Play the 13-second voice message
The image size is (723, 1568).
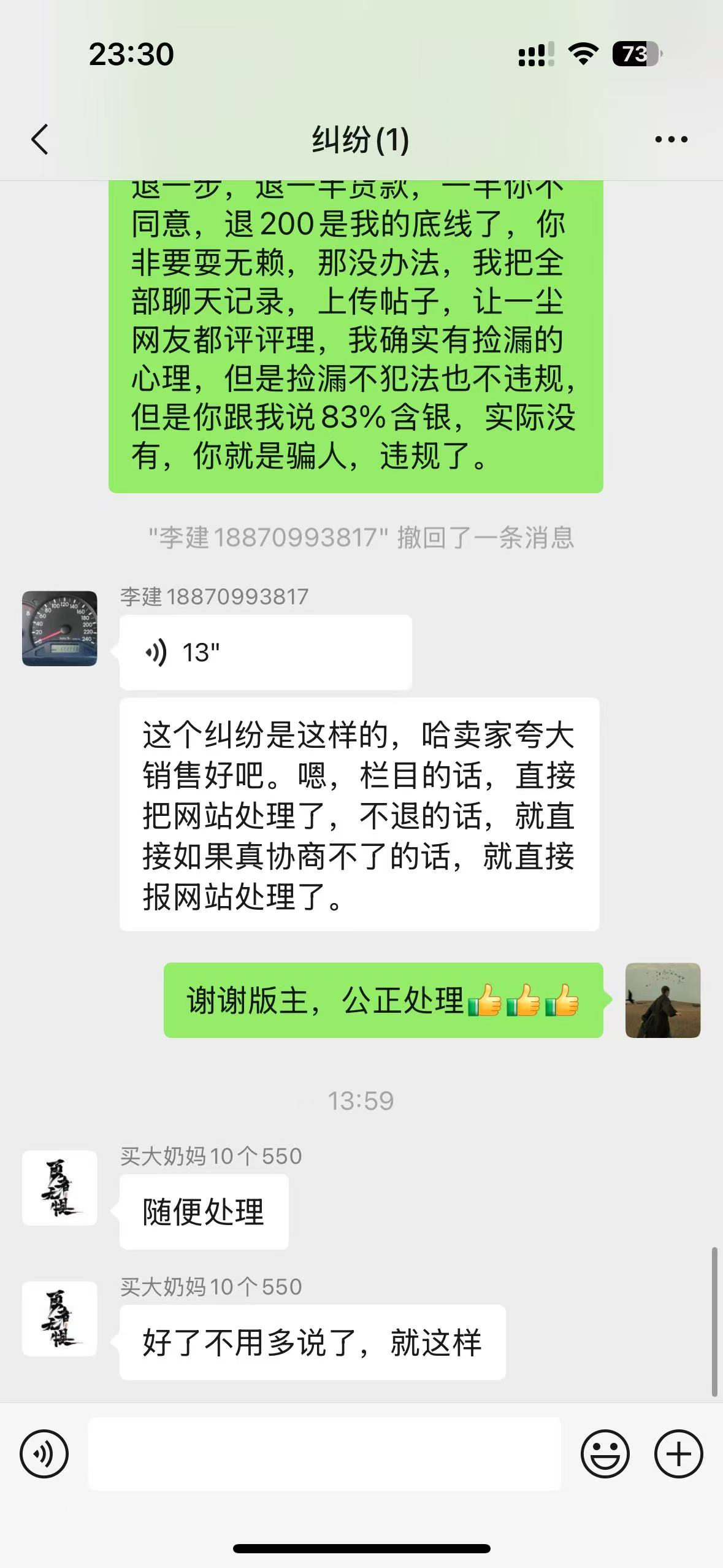coord(265,652)
